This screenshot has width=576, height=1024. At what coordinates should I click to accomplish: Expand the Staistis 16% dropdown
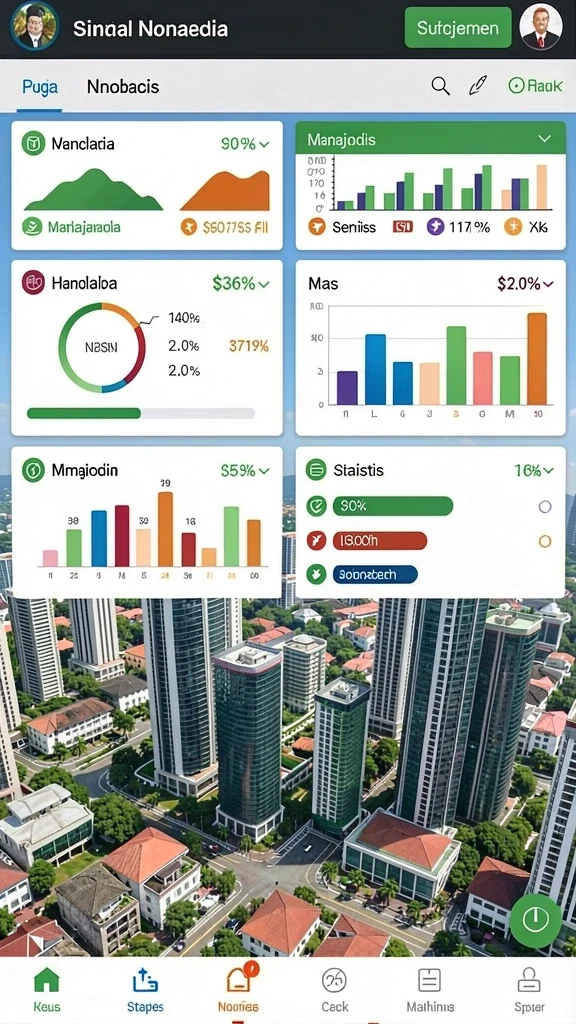pyautogui.click(x=534, y=470)
